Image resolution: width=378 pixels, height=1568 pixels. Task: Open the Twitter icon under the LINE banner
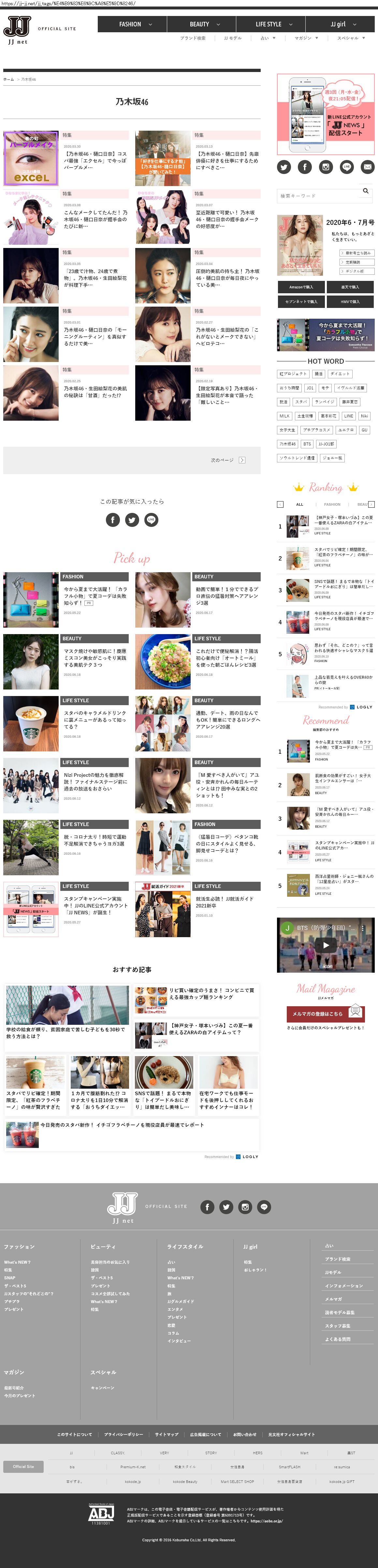(x=283, y=167)
